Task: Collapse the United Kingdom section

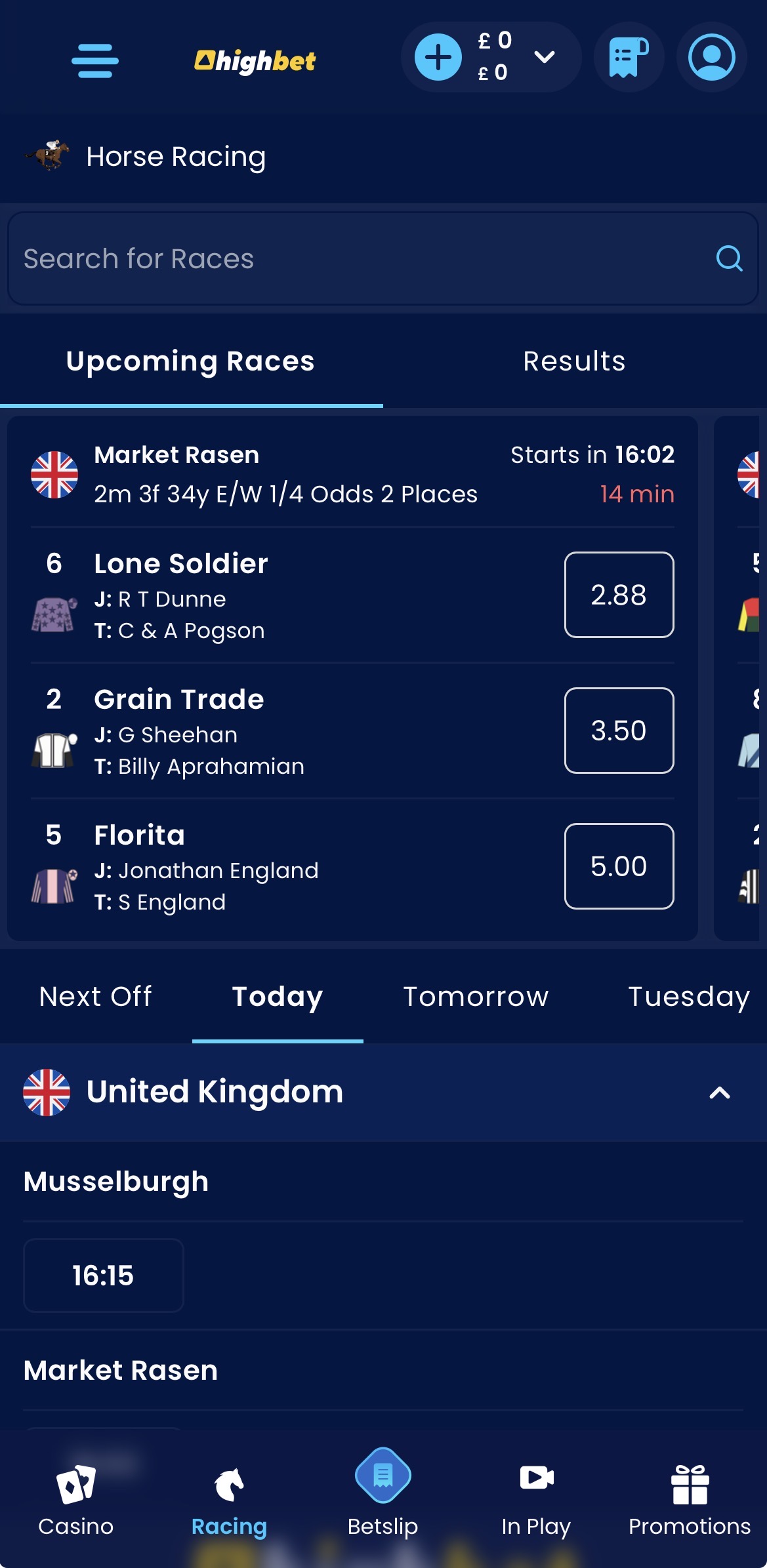Action: click(x=719, y=1093)
